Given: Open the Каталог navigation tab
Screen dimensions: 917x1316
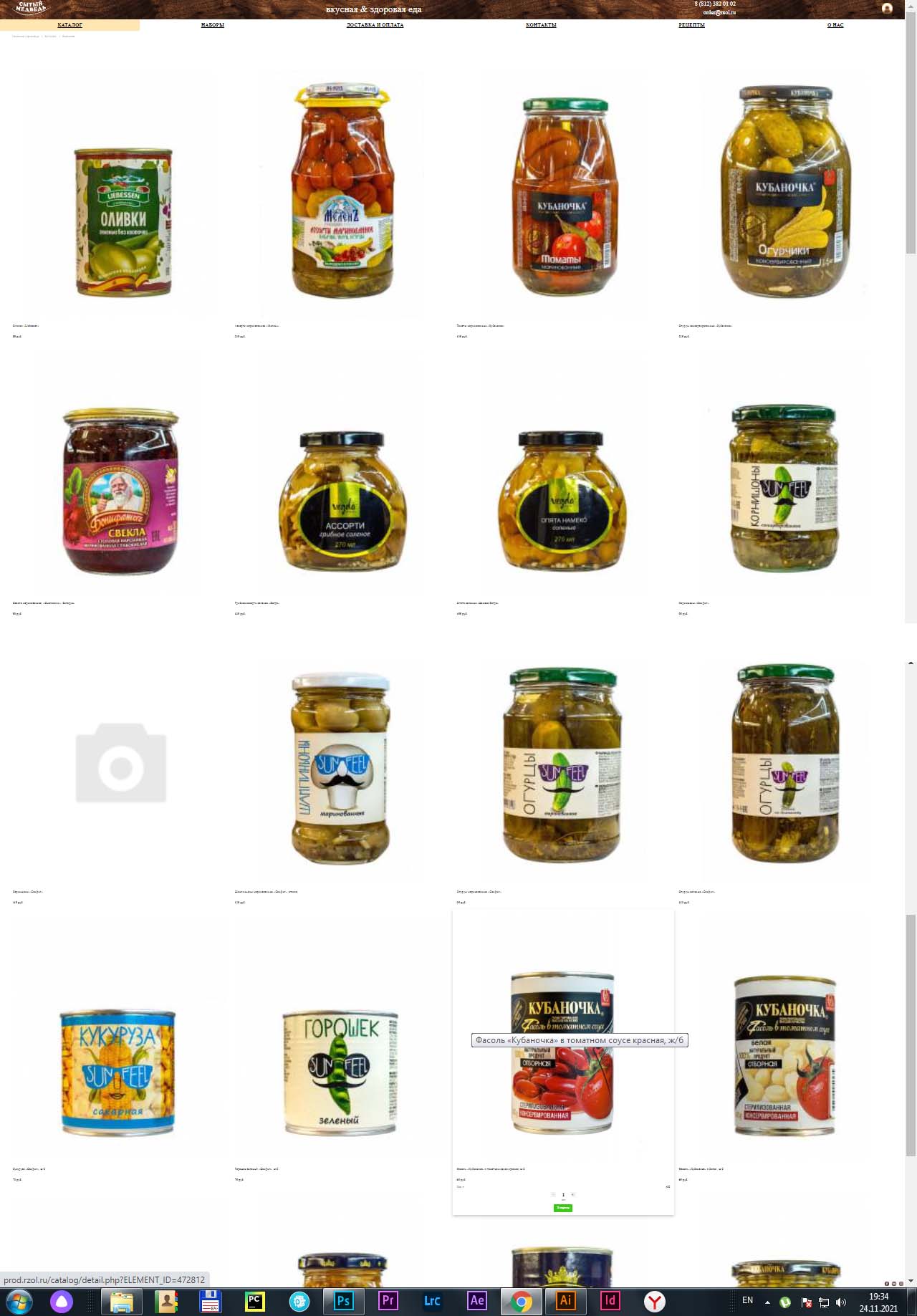Looking at the screenshot, I should [69, 25].
